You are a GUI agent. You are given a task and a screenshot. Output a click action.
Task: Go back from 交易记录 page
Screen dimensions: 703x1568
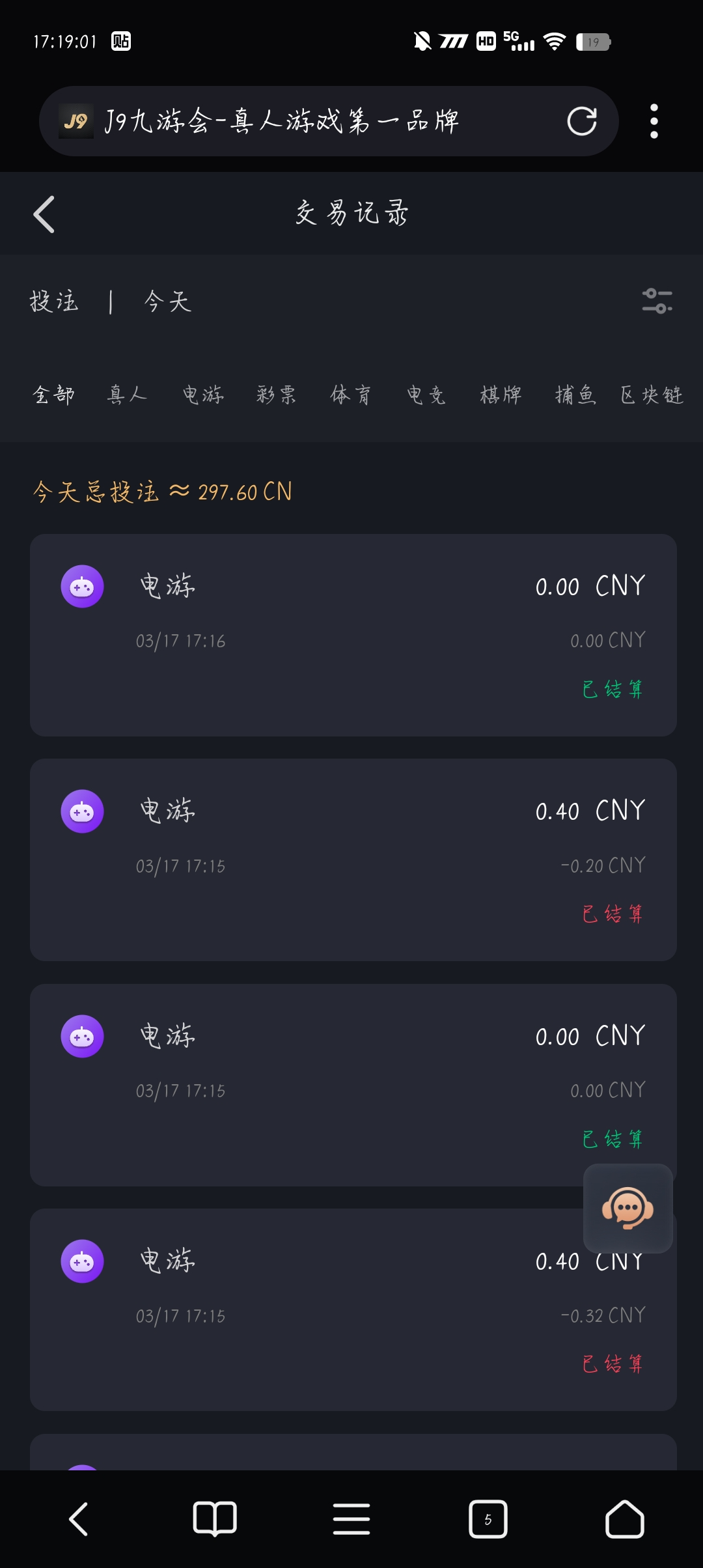click(x=44, y=214)
